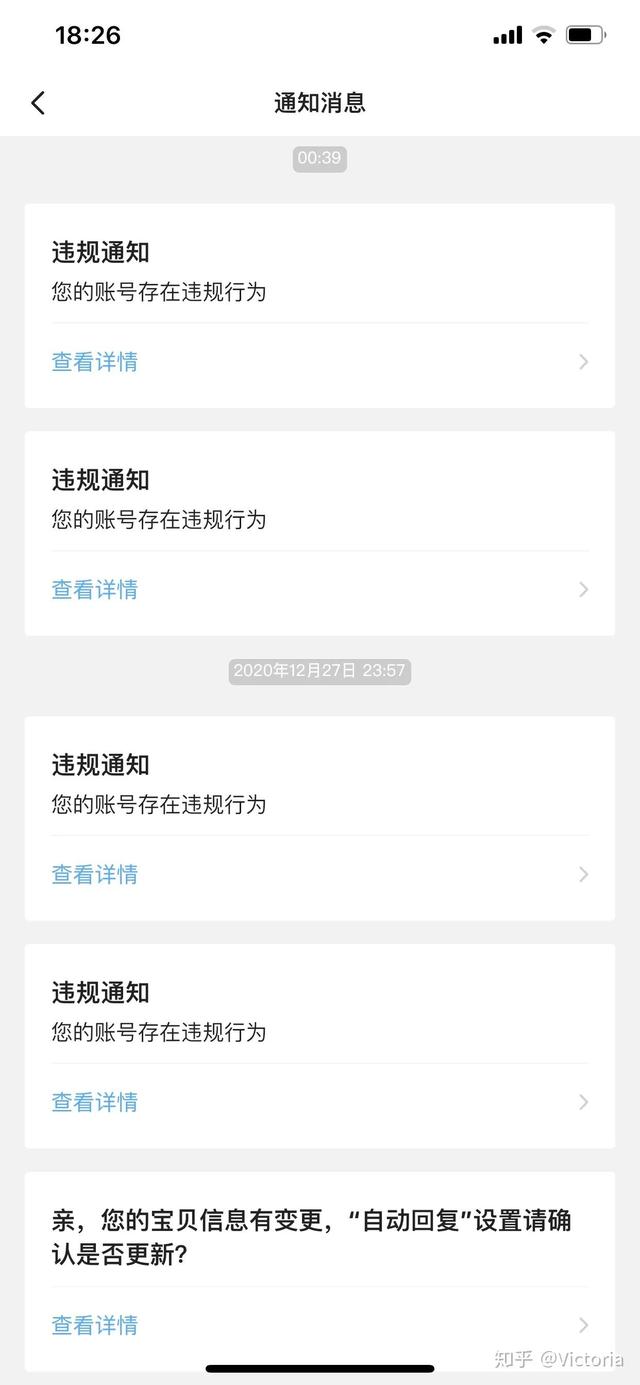
Task: Open 查看详情 of 违规通知 directly below 00:39
Action: click(95, 362)
